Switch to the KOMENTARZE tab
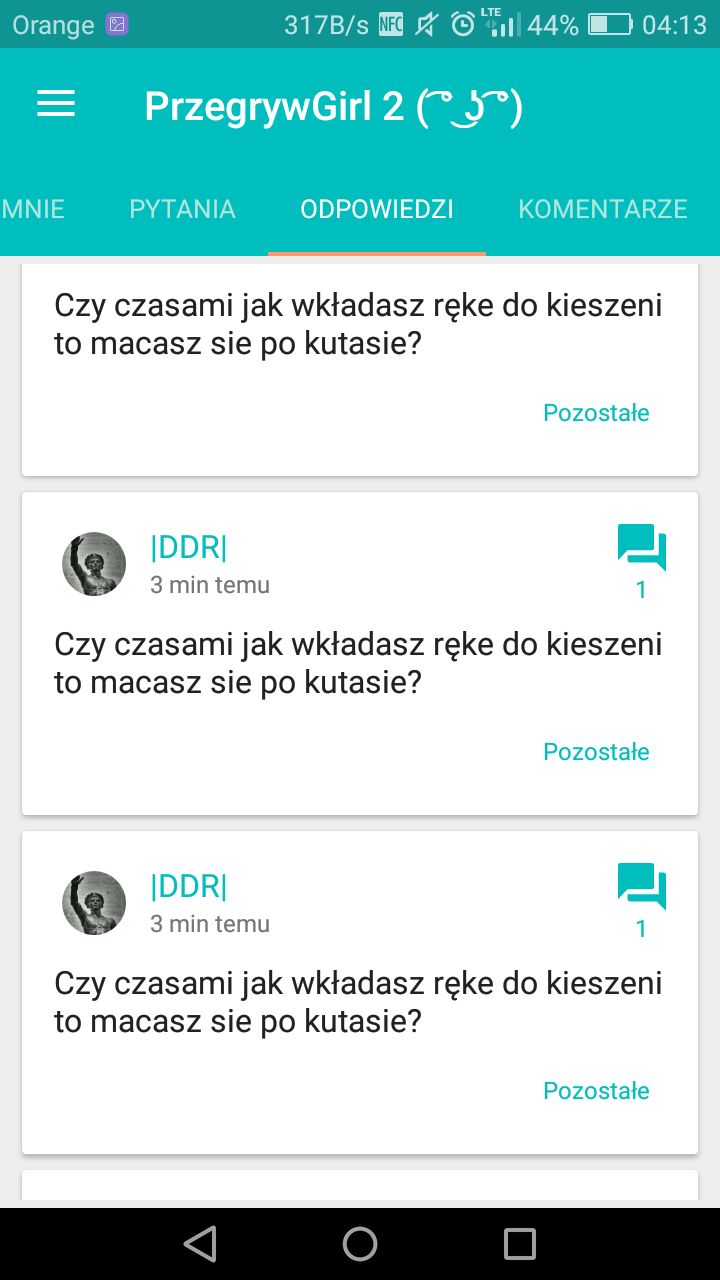 point(602,209)
